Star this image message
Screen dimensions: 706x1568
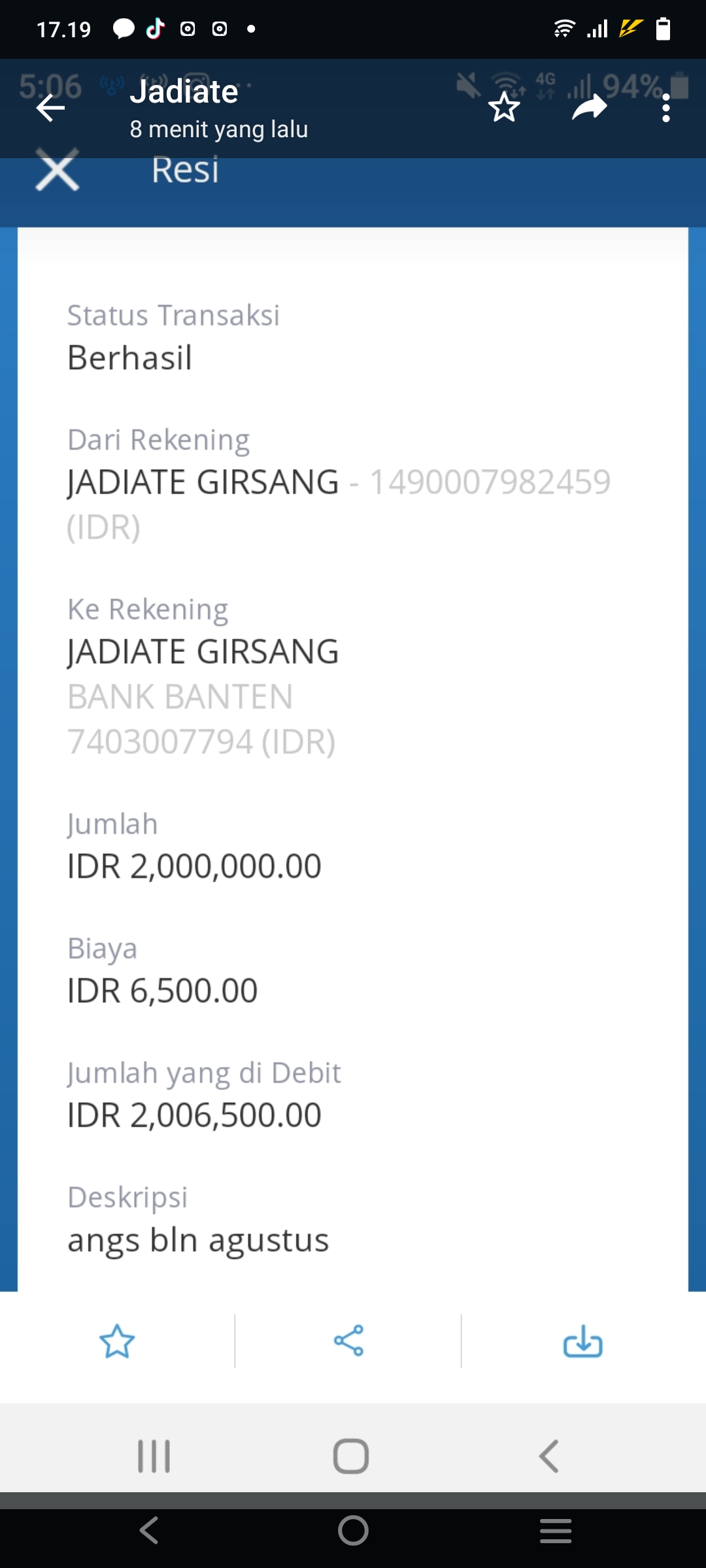point(504,108)
